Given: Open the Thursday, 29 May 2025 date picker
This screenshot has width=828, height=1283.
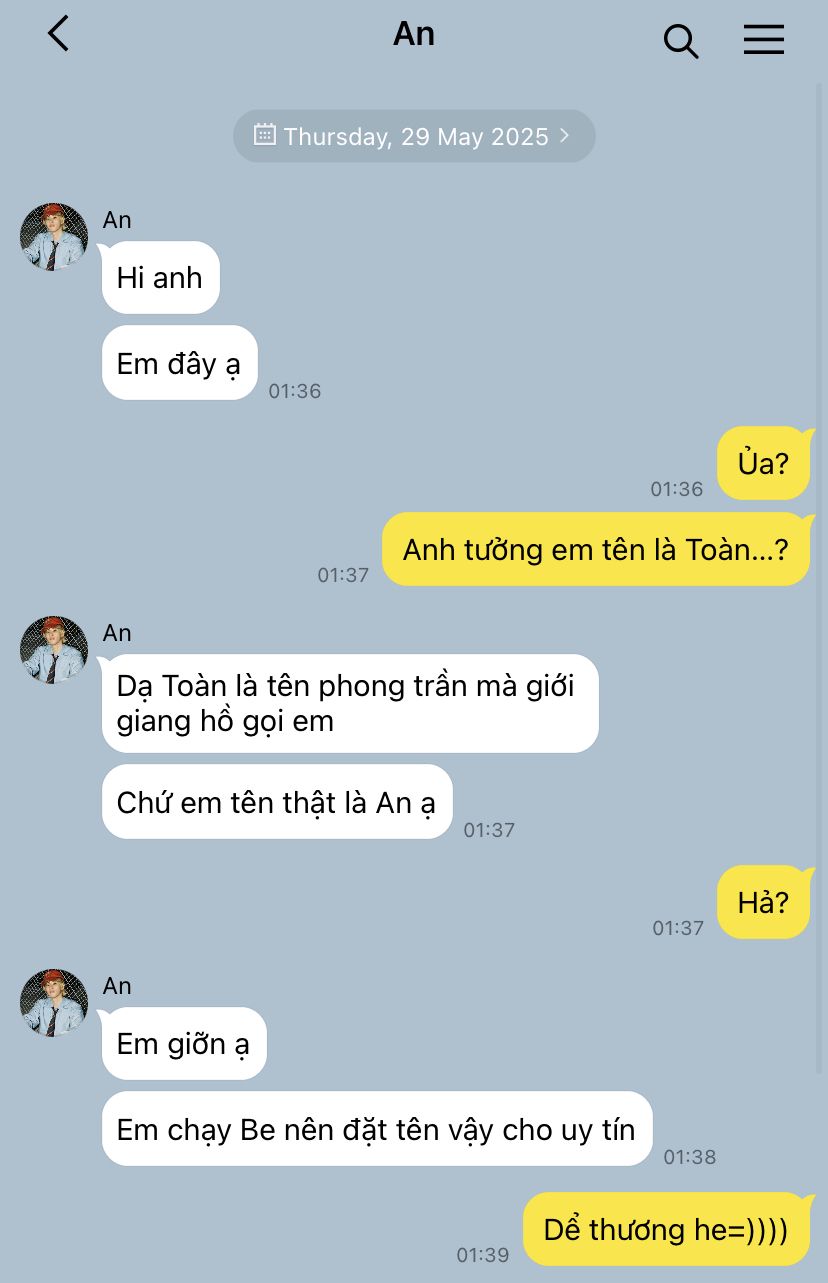Looking at the screenshot, I should (x=414, y=136).
